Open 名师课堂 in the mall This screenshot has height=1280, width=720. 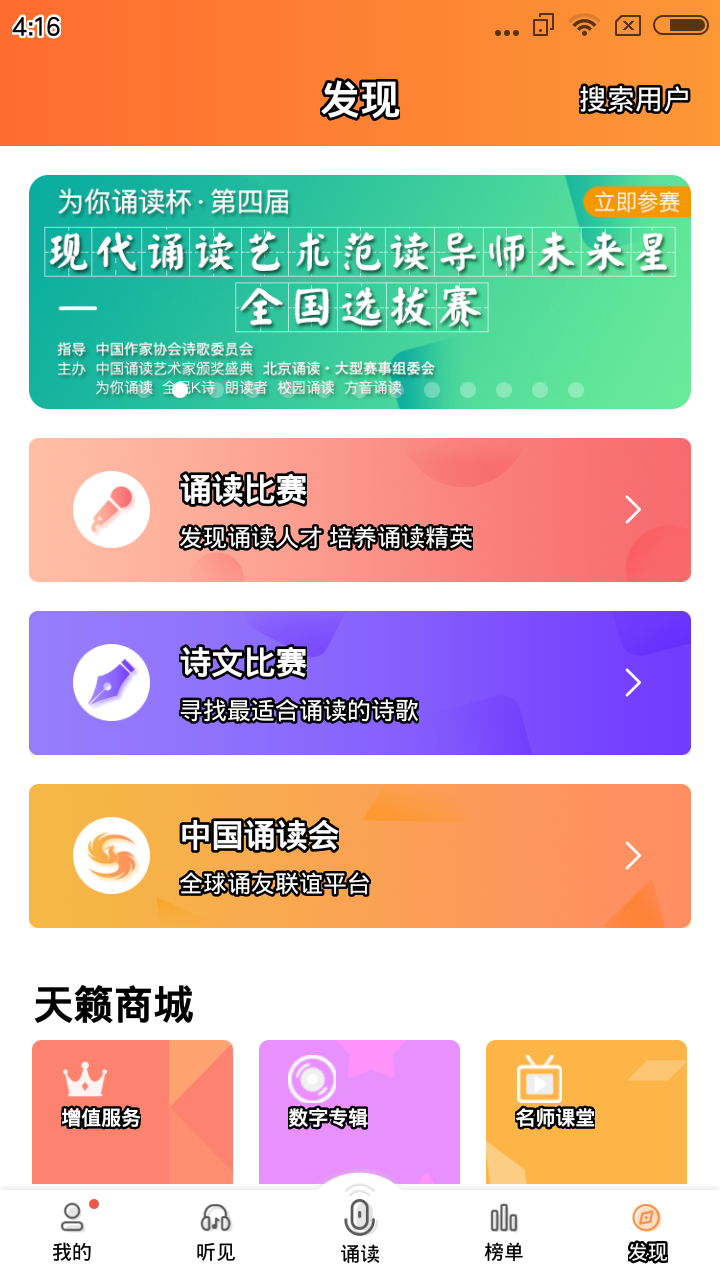coord(586,1112)
